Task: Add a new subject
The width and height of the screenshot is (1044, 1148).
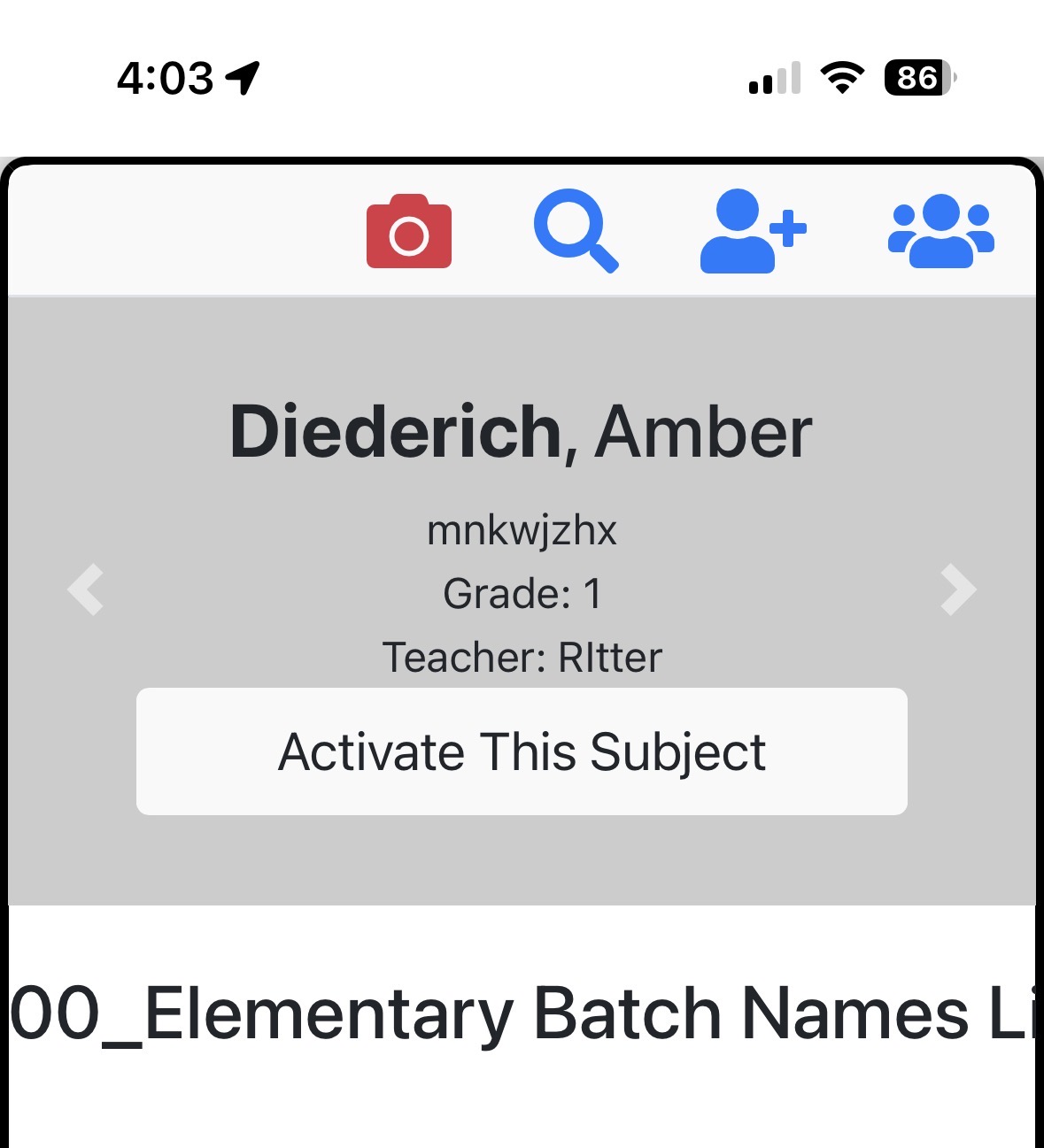Action: 753,231
